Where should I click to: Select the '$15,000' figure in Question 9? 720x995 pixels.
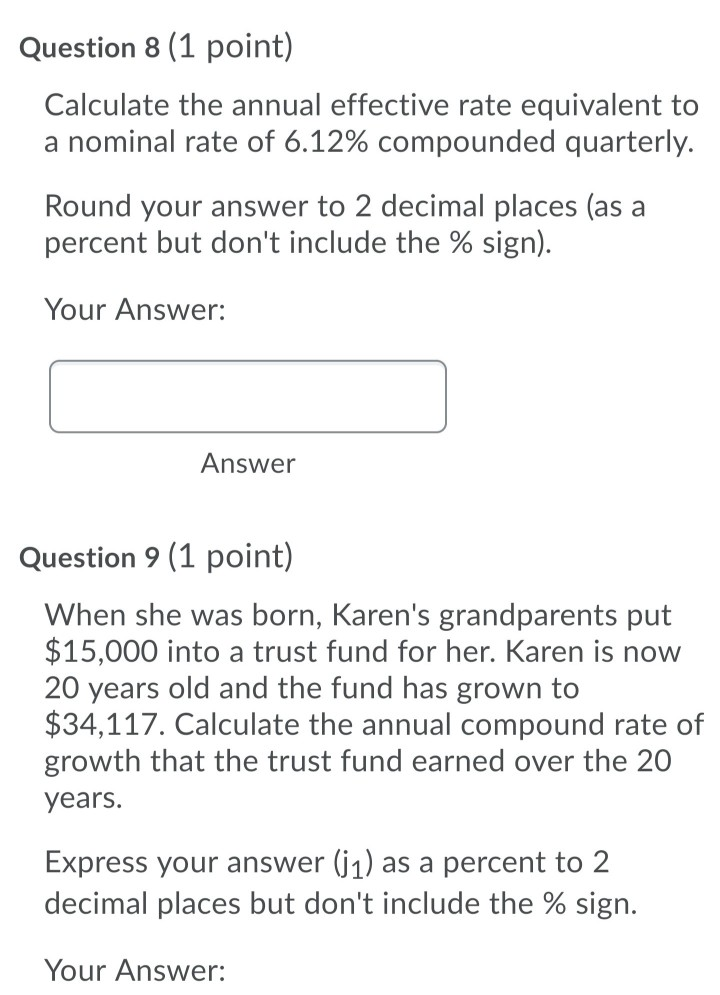pyautogui.click(x=92, y=651)
